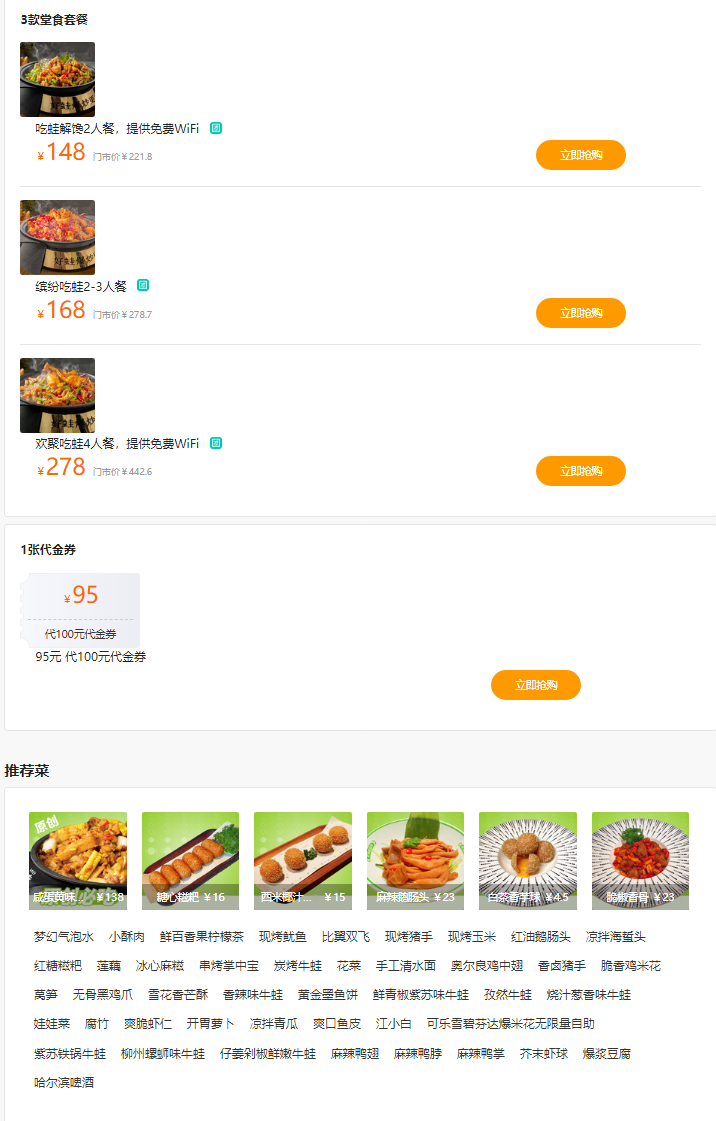Purchase the 278 yuan 欢聚吃蛙4人餐
Image resolution: width=716 pixels, height=1121 pixels.
(580, 471)
